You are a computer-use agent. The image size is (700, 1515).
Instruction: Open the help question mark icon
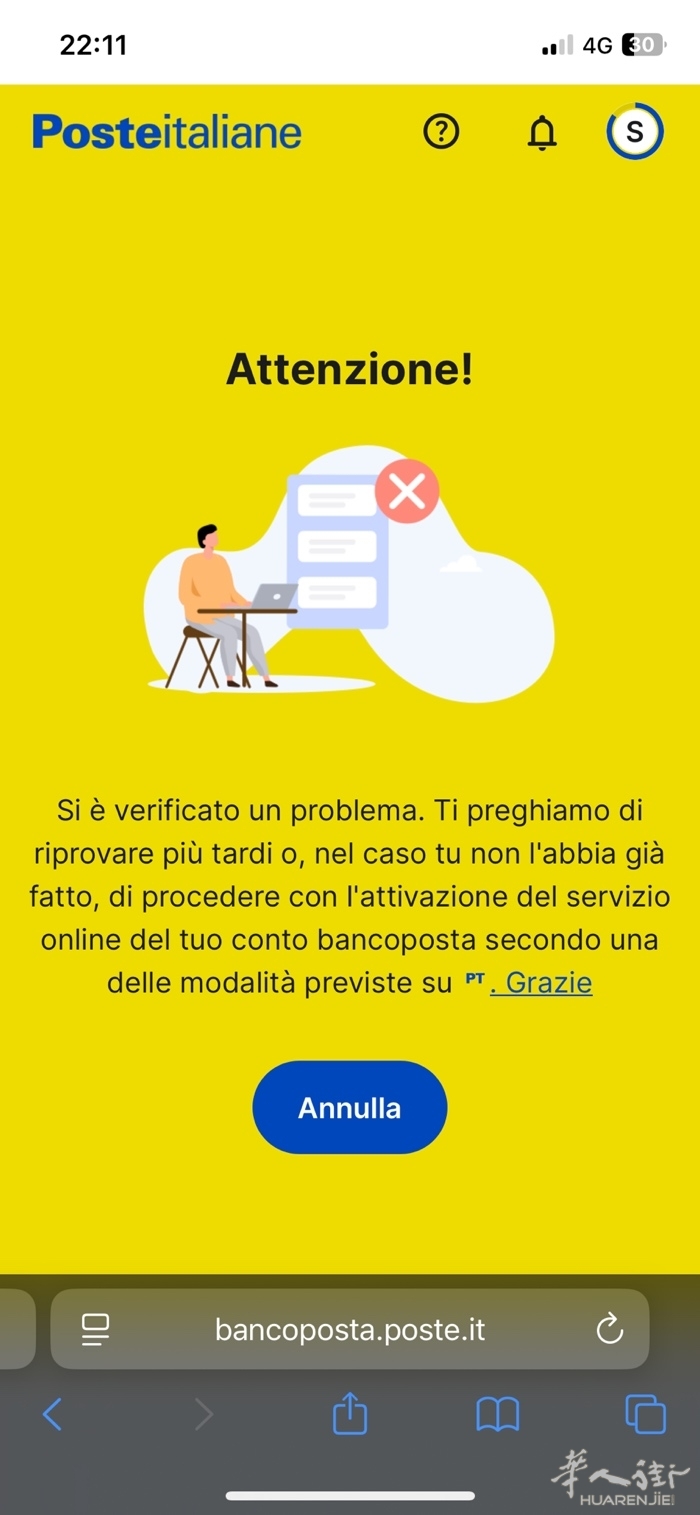pyautogui.click(x=441, y=131)
